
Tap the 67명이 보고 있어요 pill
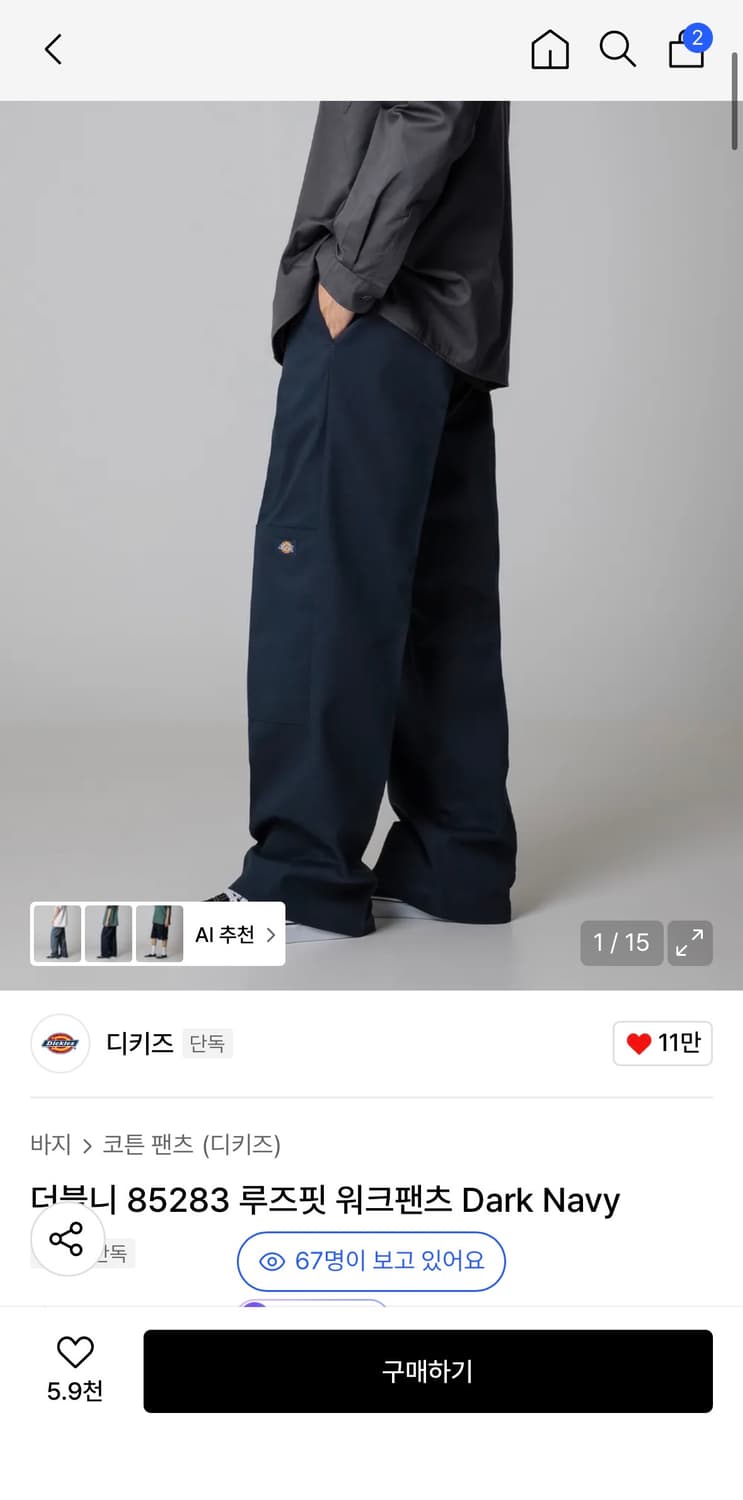point(371,1262)
